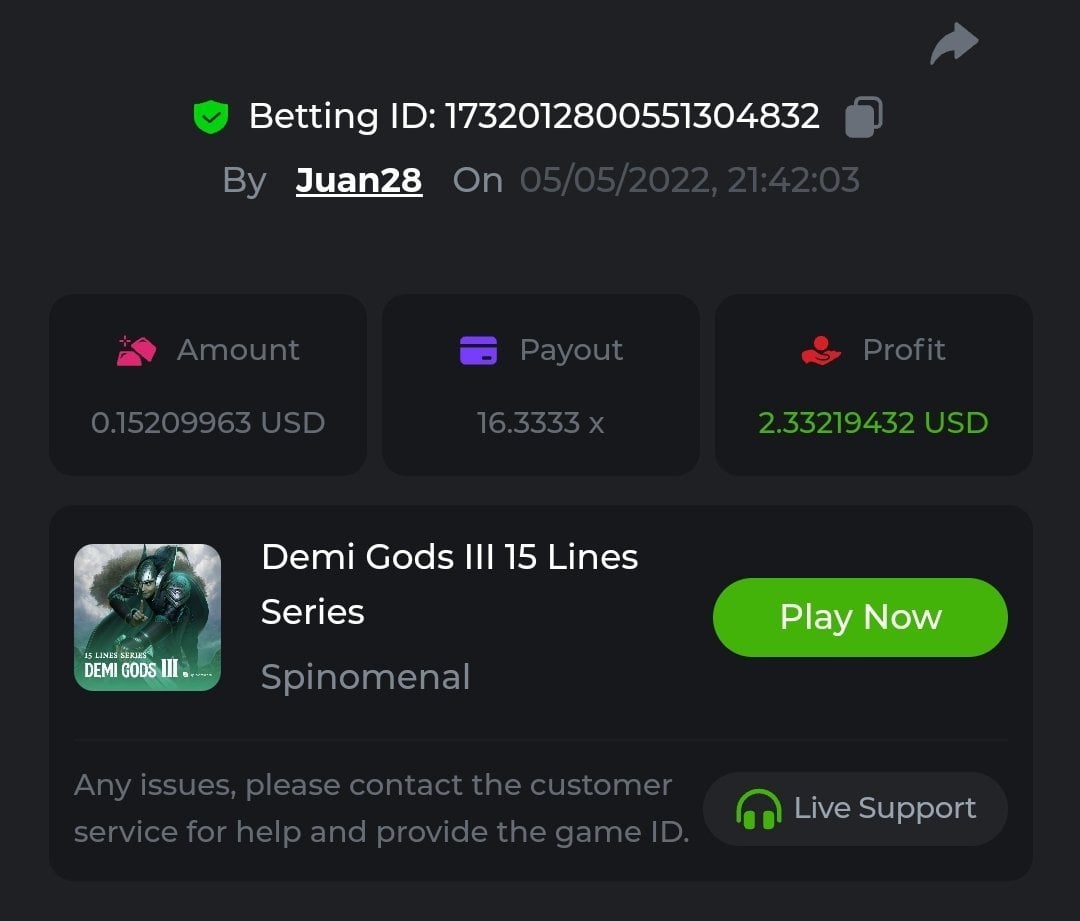Tap the Play Now button

point(859,617)
